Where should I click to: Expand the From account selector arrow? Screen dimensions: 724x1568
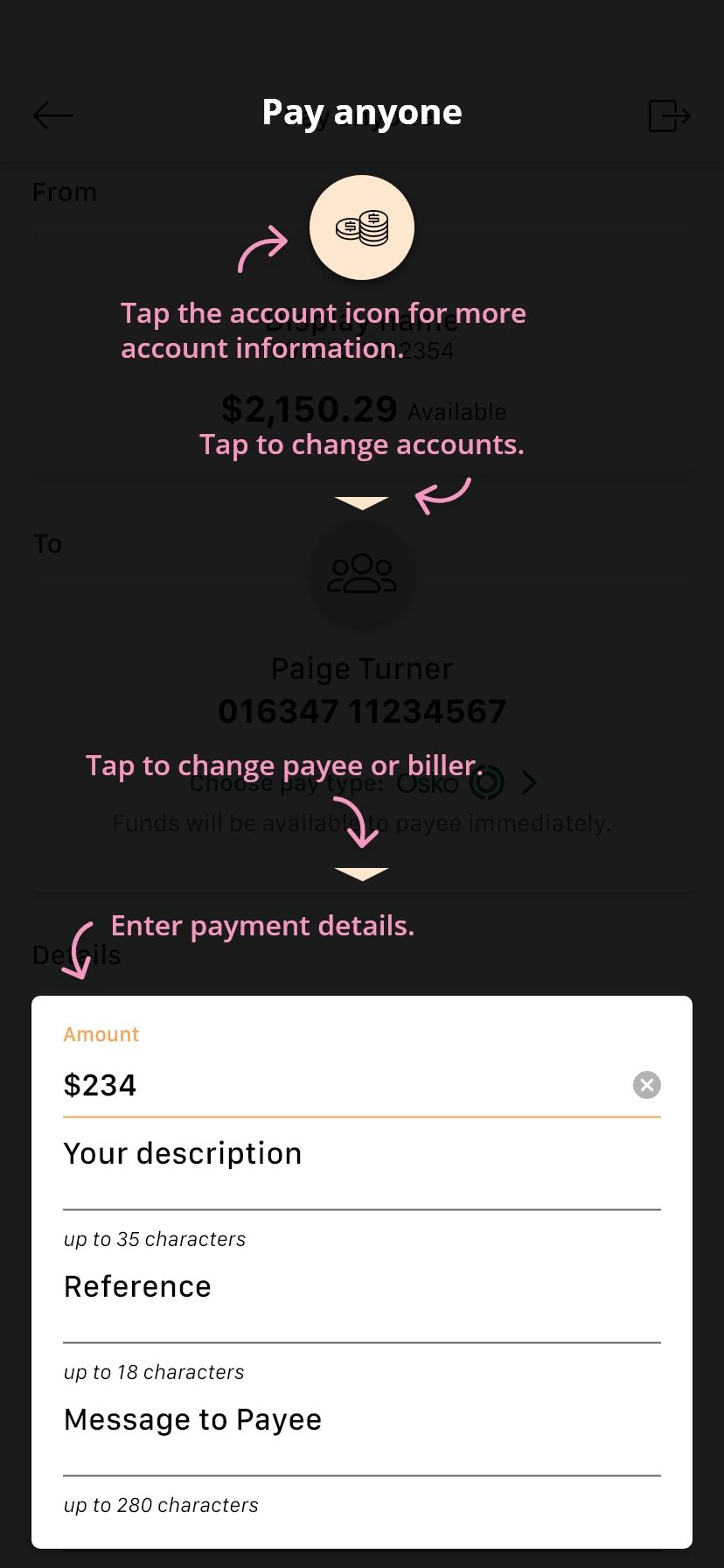pyautogui.click(x=362, y=503)
